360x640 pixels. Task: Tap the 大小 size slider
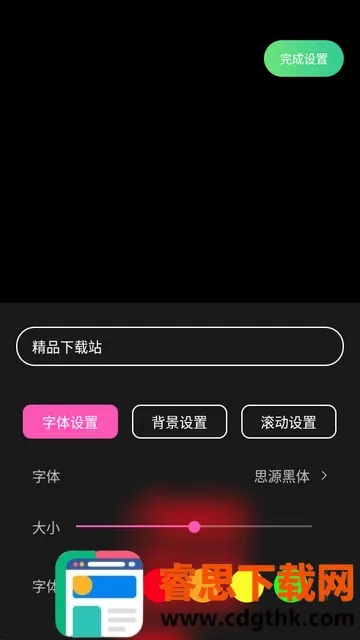click(x=194, y=527)
